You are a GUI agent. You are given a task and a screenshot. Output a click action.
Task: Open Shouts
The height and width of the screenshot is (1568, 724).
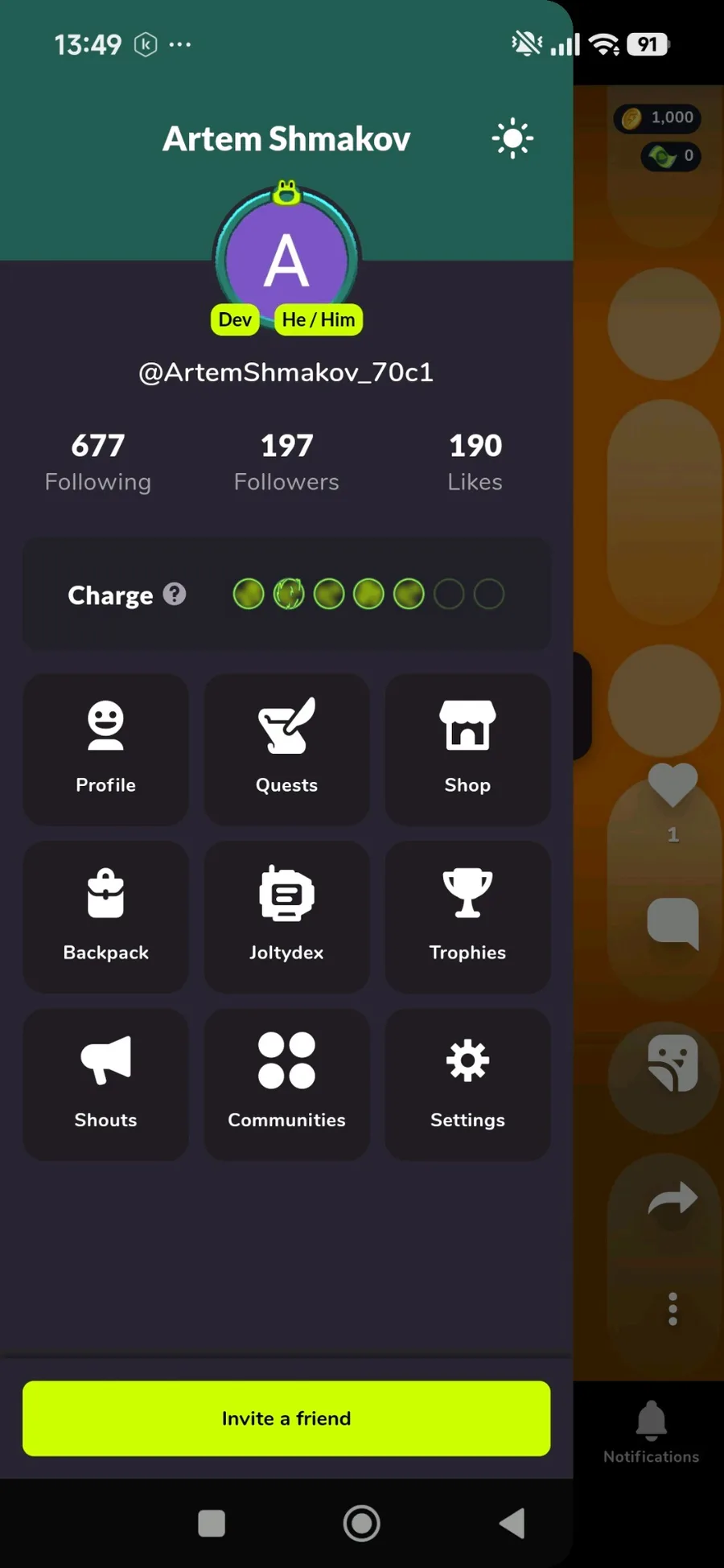(x=105, y=1084)
